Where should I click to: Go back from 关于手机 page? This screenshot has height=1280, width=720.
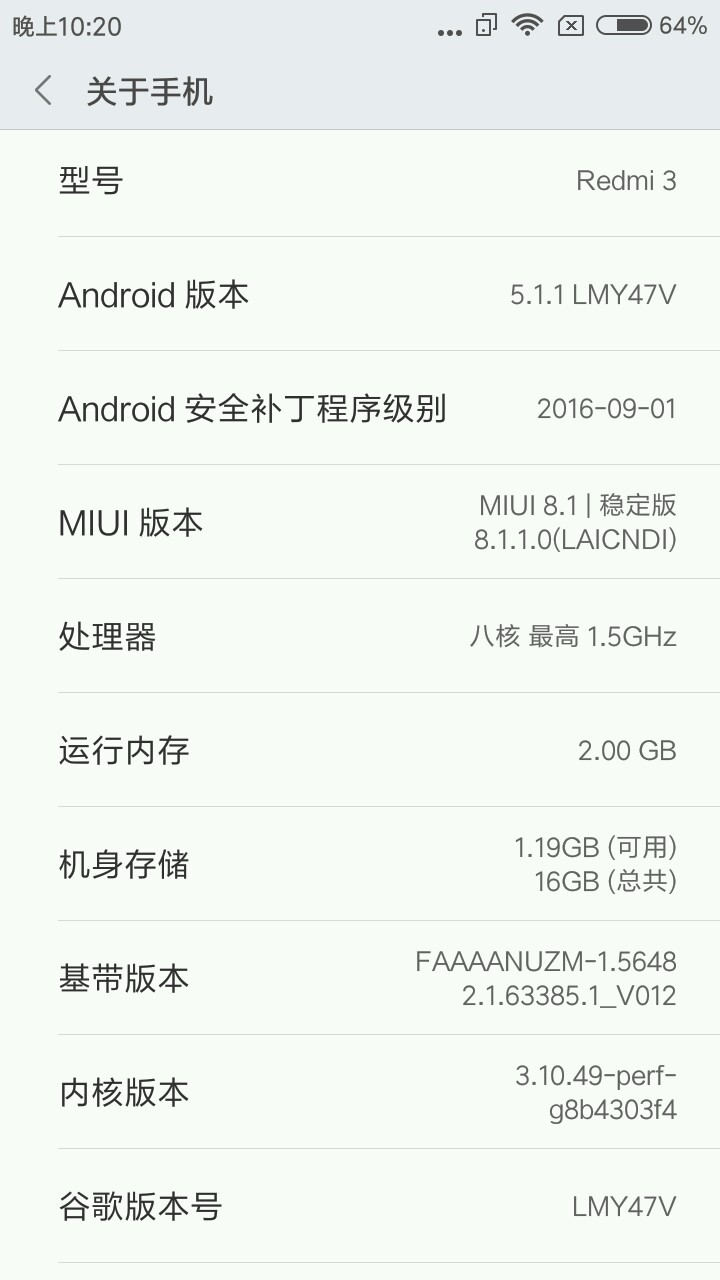[x=42, y=91]
